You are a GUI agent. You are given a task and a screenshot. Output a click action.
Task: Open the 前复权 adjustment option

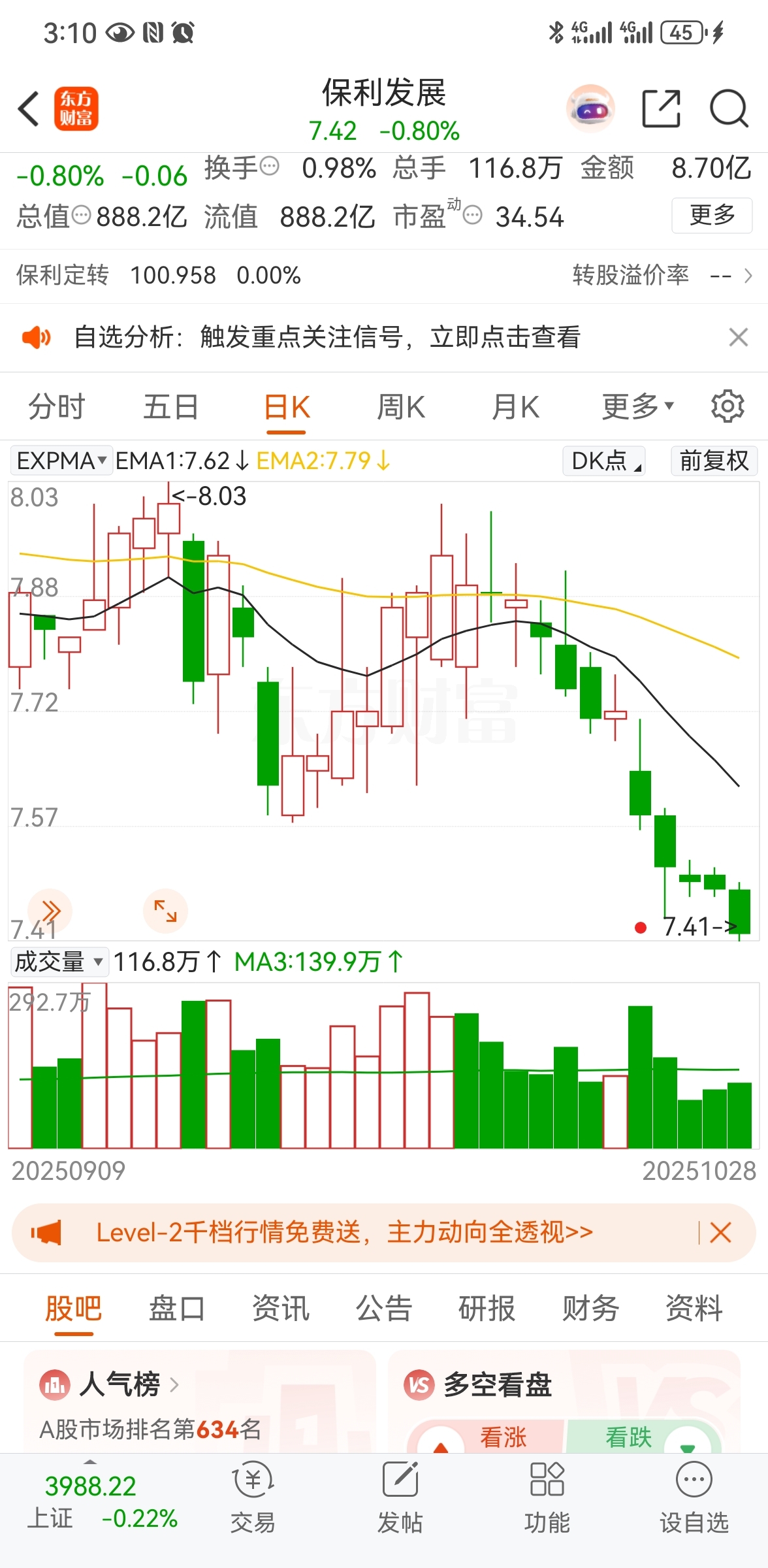click(714, 461)
